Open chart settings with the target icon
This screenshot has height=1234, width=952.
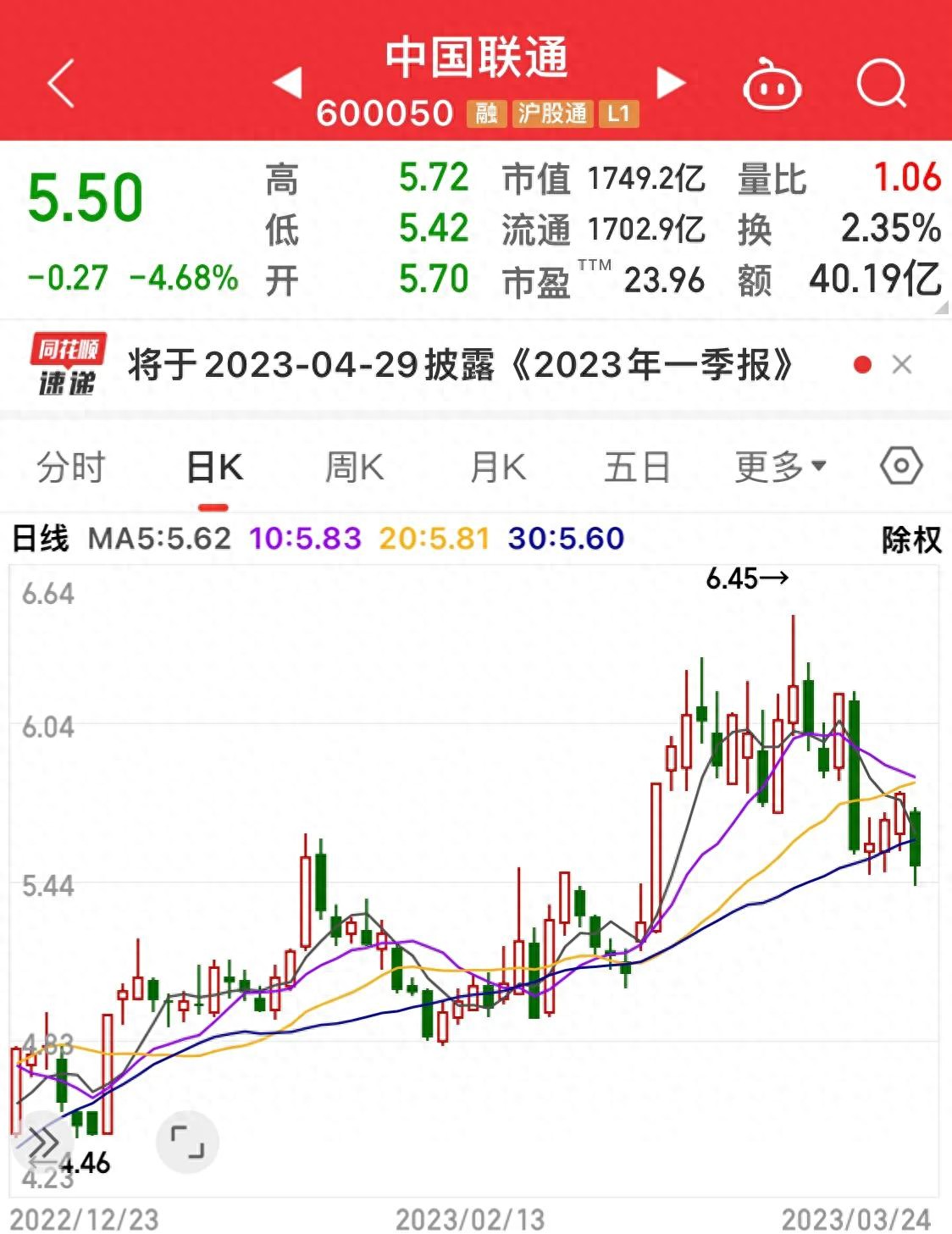click(x=902, y=465)
